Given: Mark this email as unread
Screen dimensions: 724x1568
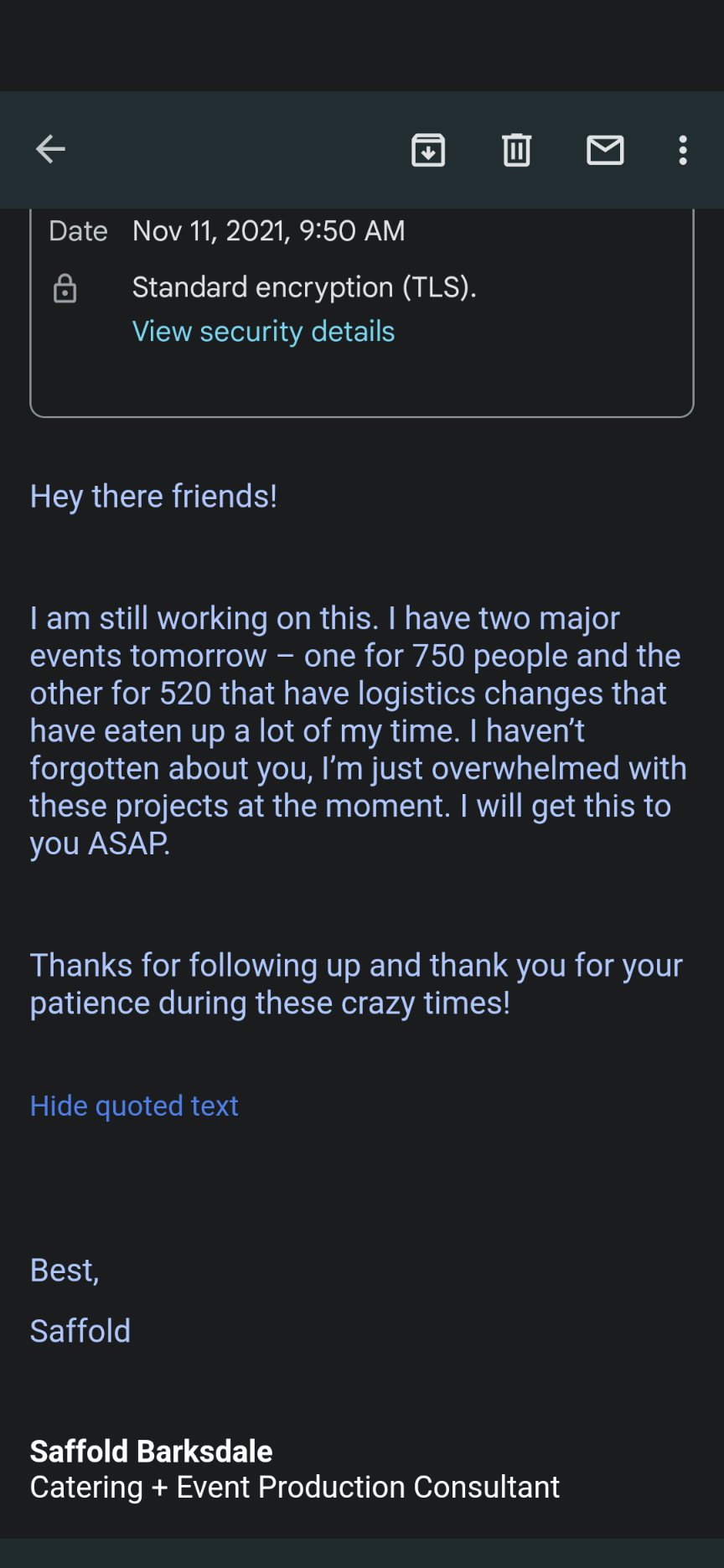Looking at the screenshot, I should (605, 150).
